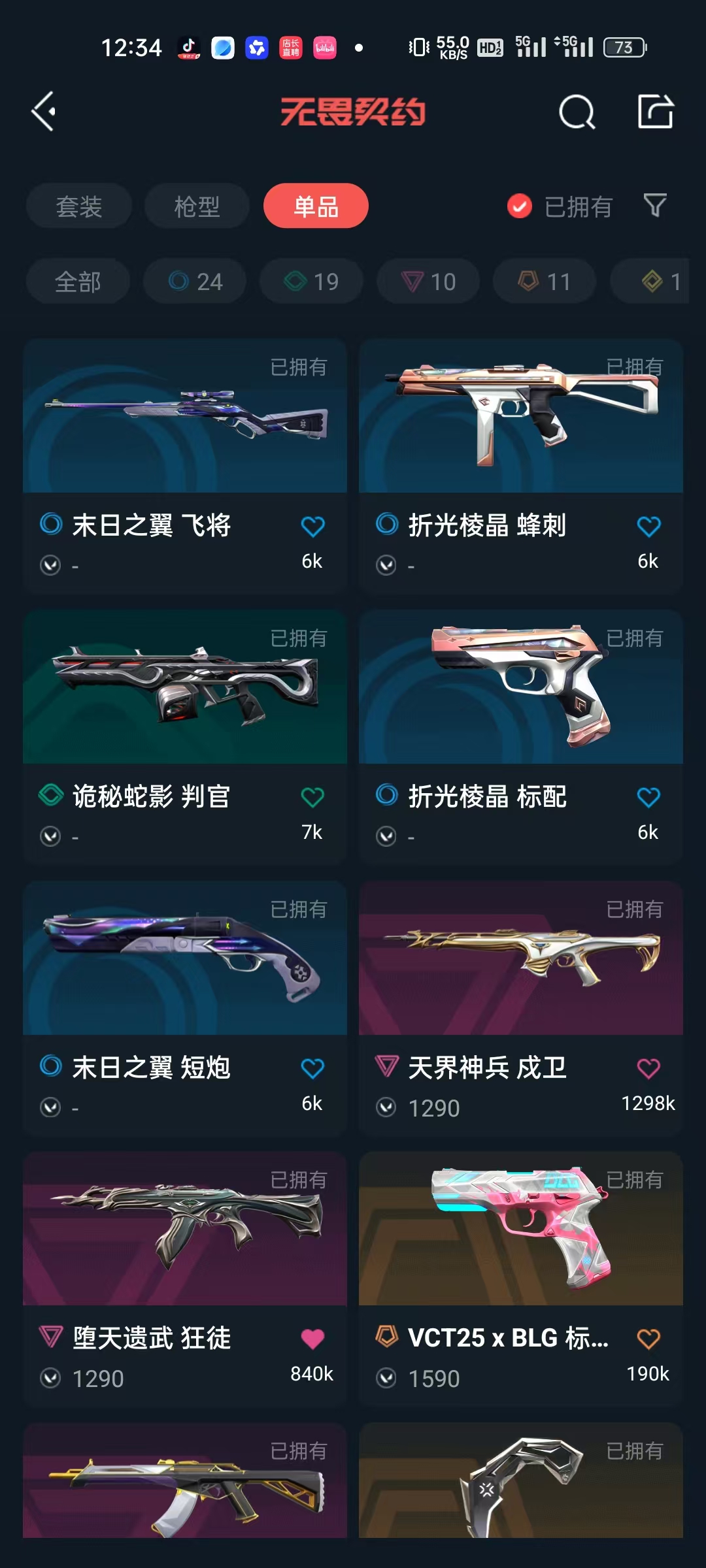Viewport: 706px width, 1568px height.
Task: Open the 诡秘蛇影 判官 skin card
Action: (185, 737)
